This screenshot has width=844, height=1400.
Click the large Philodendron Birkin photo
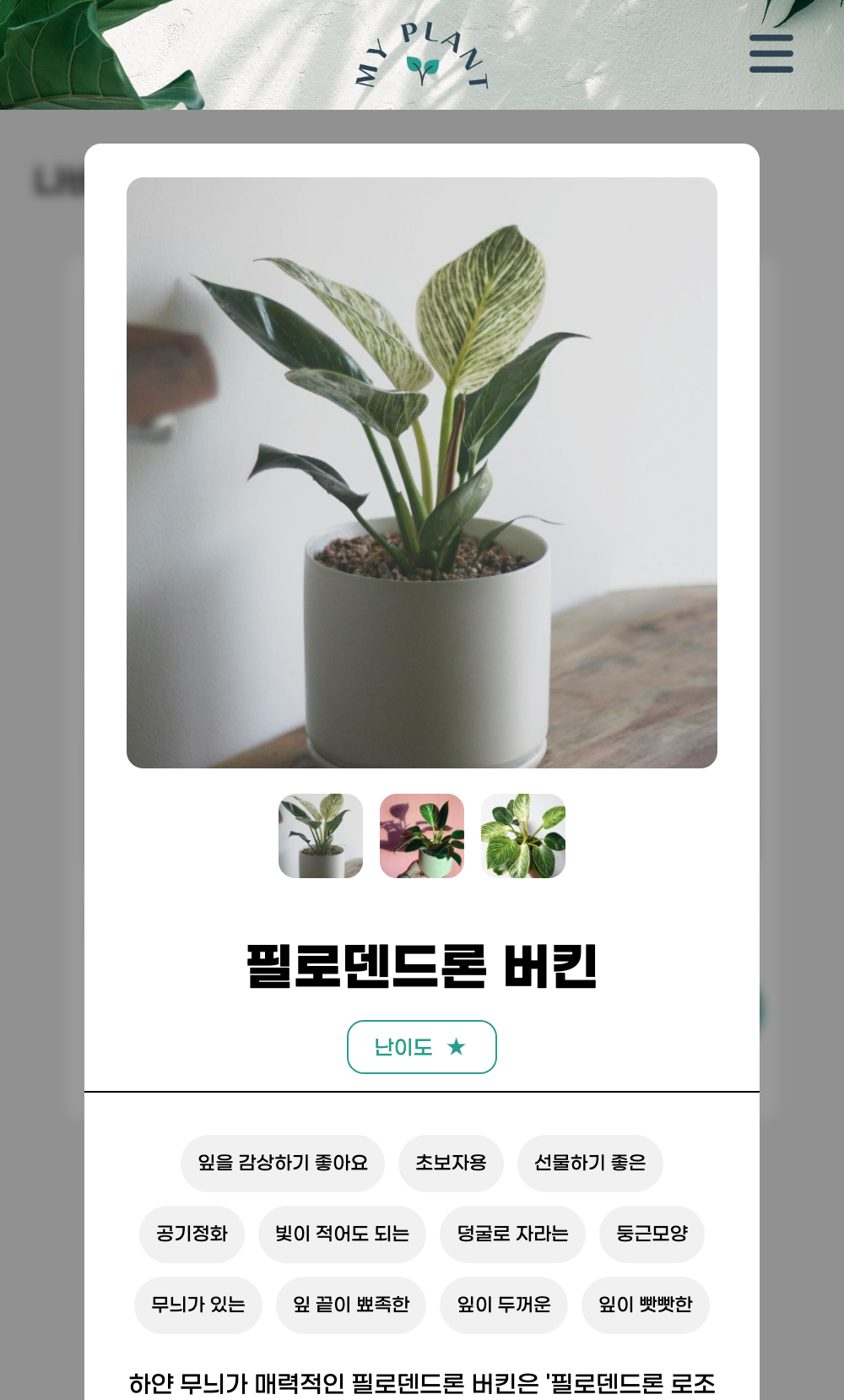coord(421,470)
